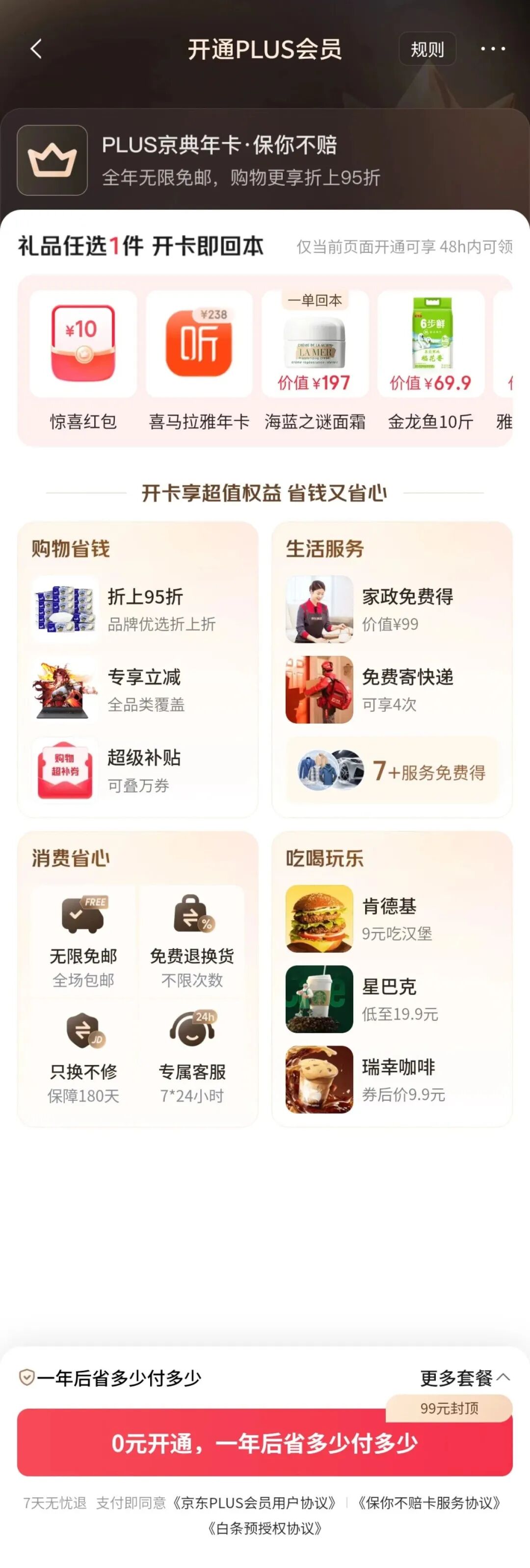530x1568 pixels.
Task: Open the 白条预授权协议 link
Action: click(265, 1528)
